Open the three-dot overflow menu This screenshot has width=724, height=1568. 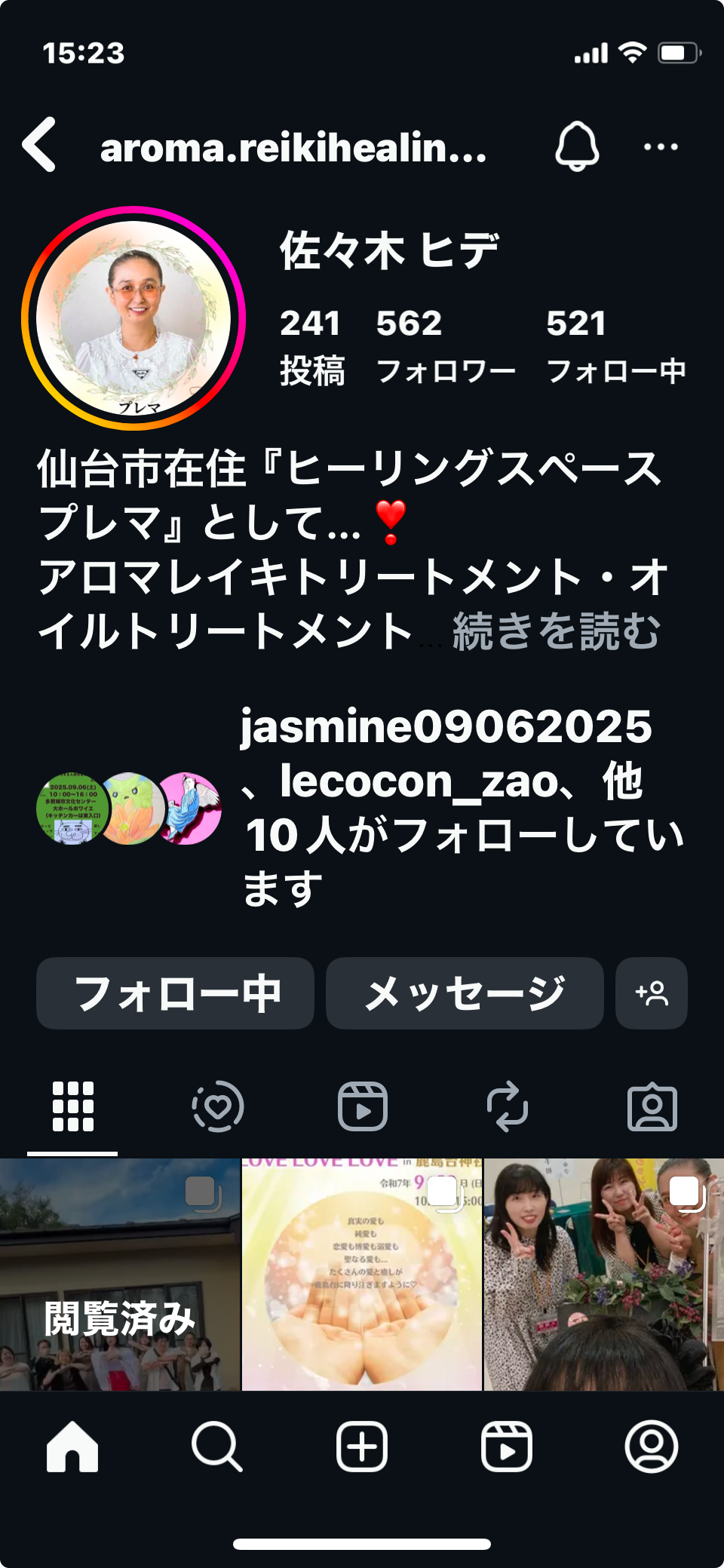[x=661, y=146]
